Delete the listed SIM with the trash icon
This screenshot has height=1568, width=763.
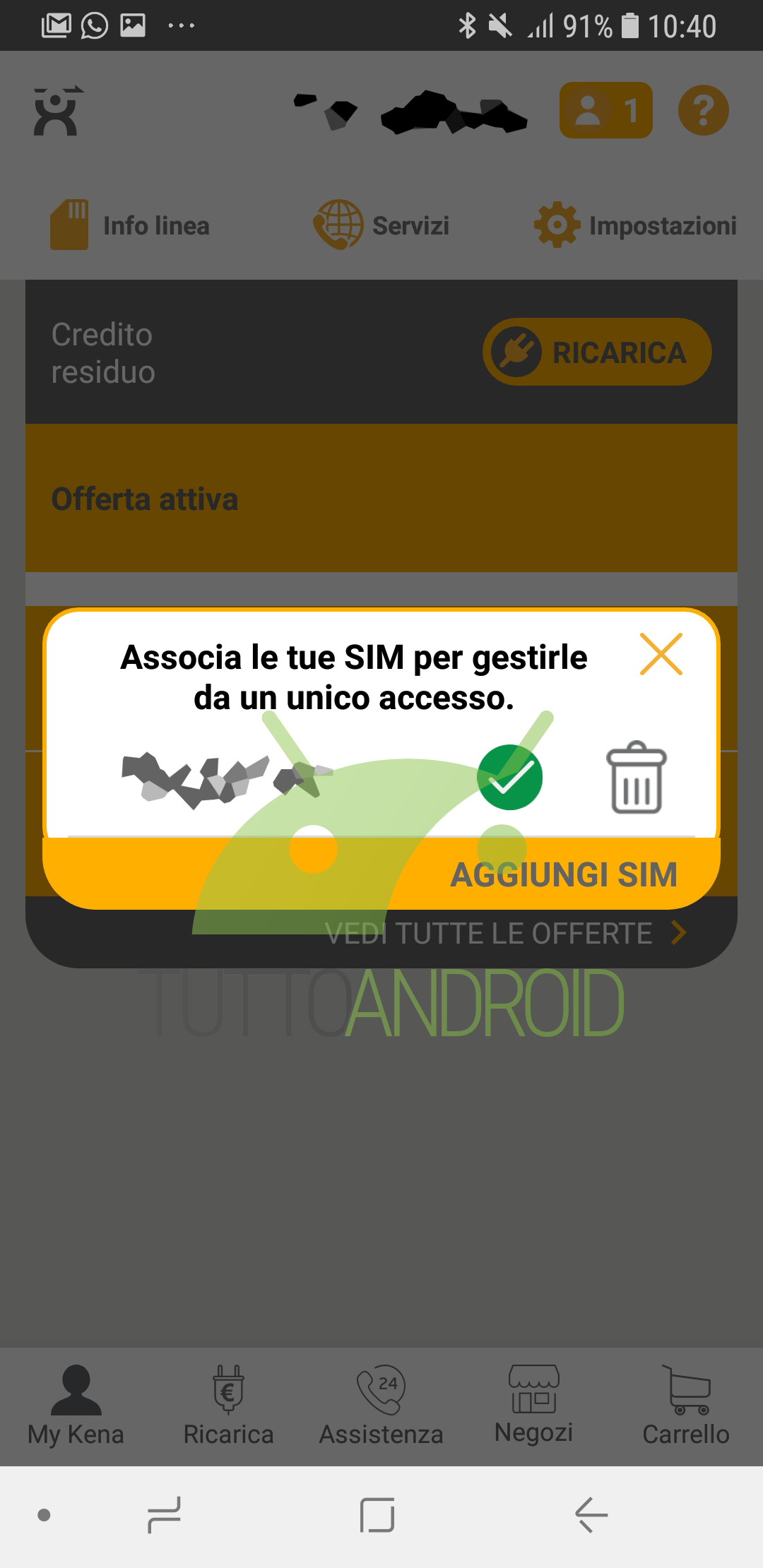(x=636, y=777)
